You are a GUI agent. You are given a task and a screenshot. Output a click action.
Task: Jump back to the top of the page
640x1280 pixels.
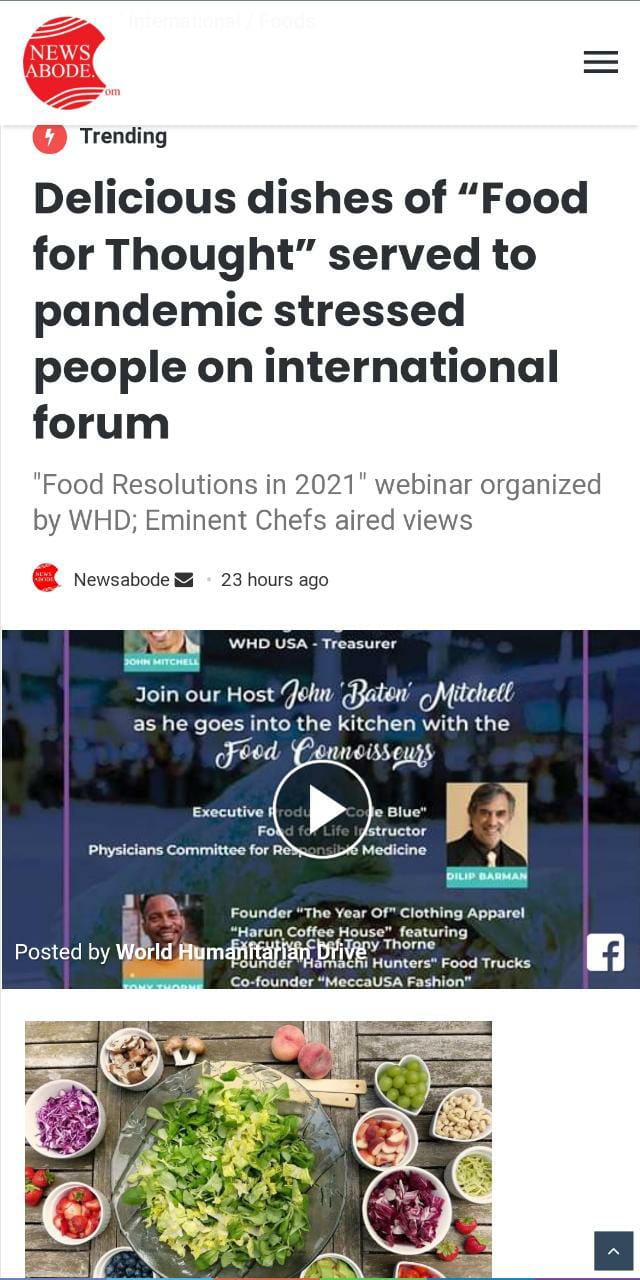coord(613,1251)
